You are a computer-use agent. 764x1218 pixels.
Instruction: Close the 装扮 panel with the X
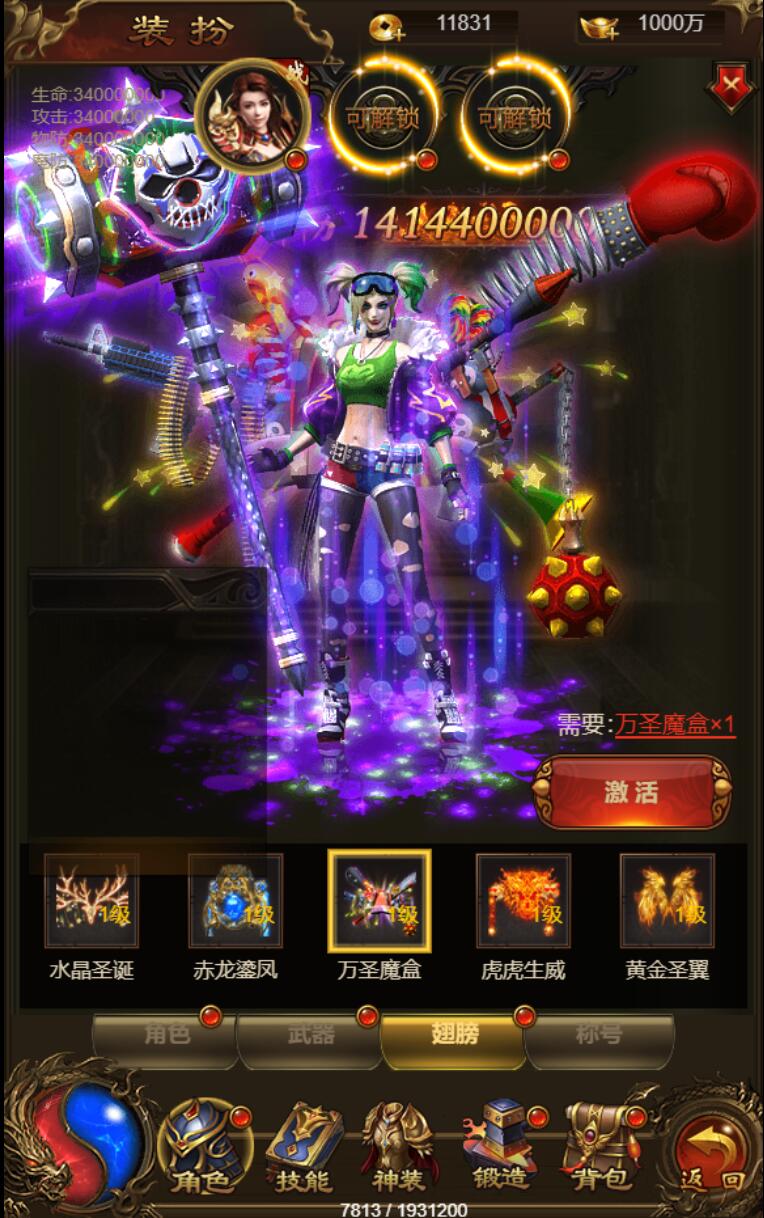pos(732,85)
